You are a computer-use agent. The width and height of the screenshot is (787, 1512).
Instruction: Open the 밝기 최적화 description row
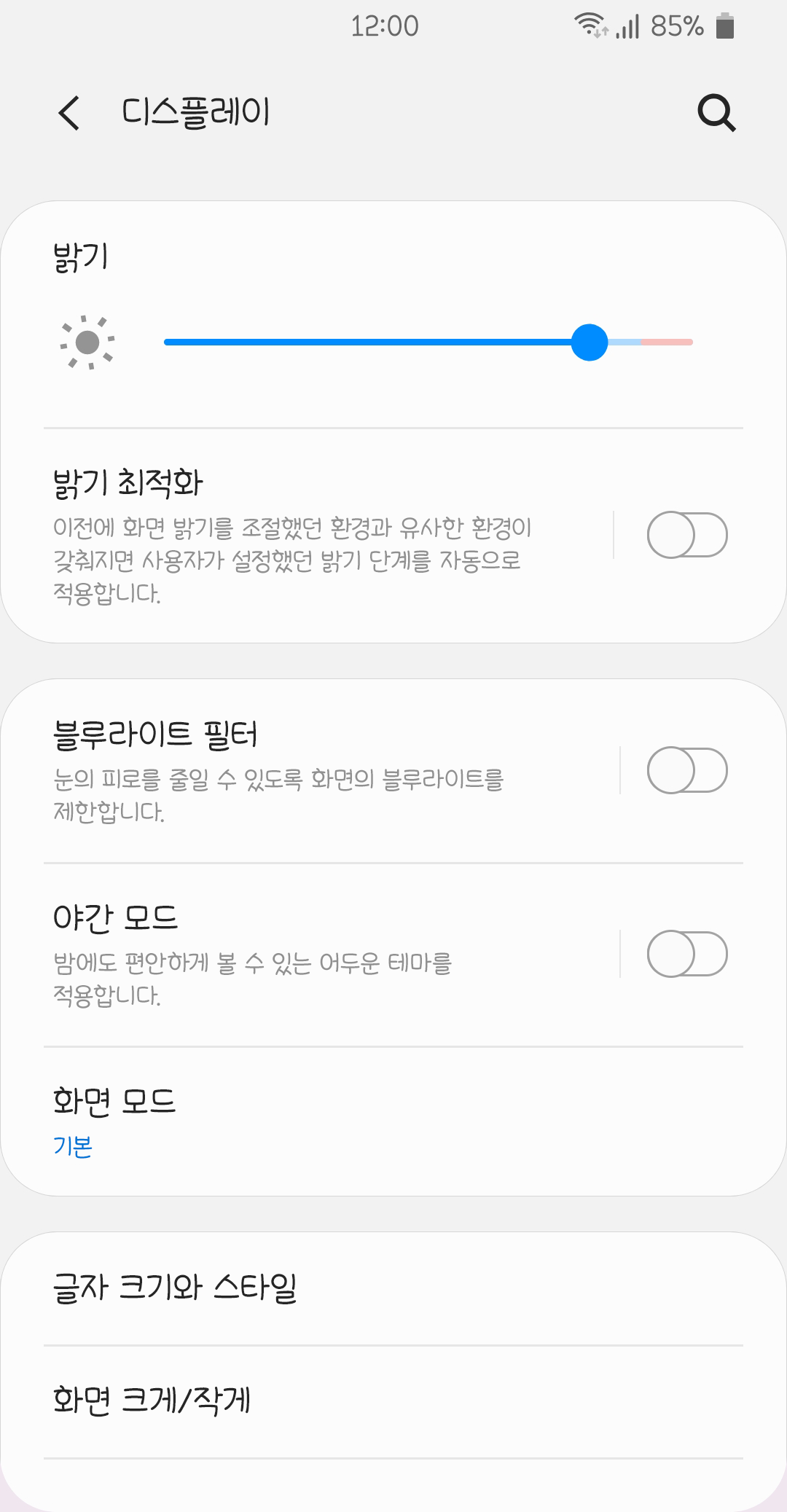[x=306, y=536]
